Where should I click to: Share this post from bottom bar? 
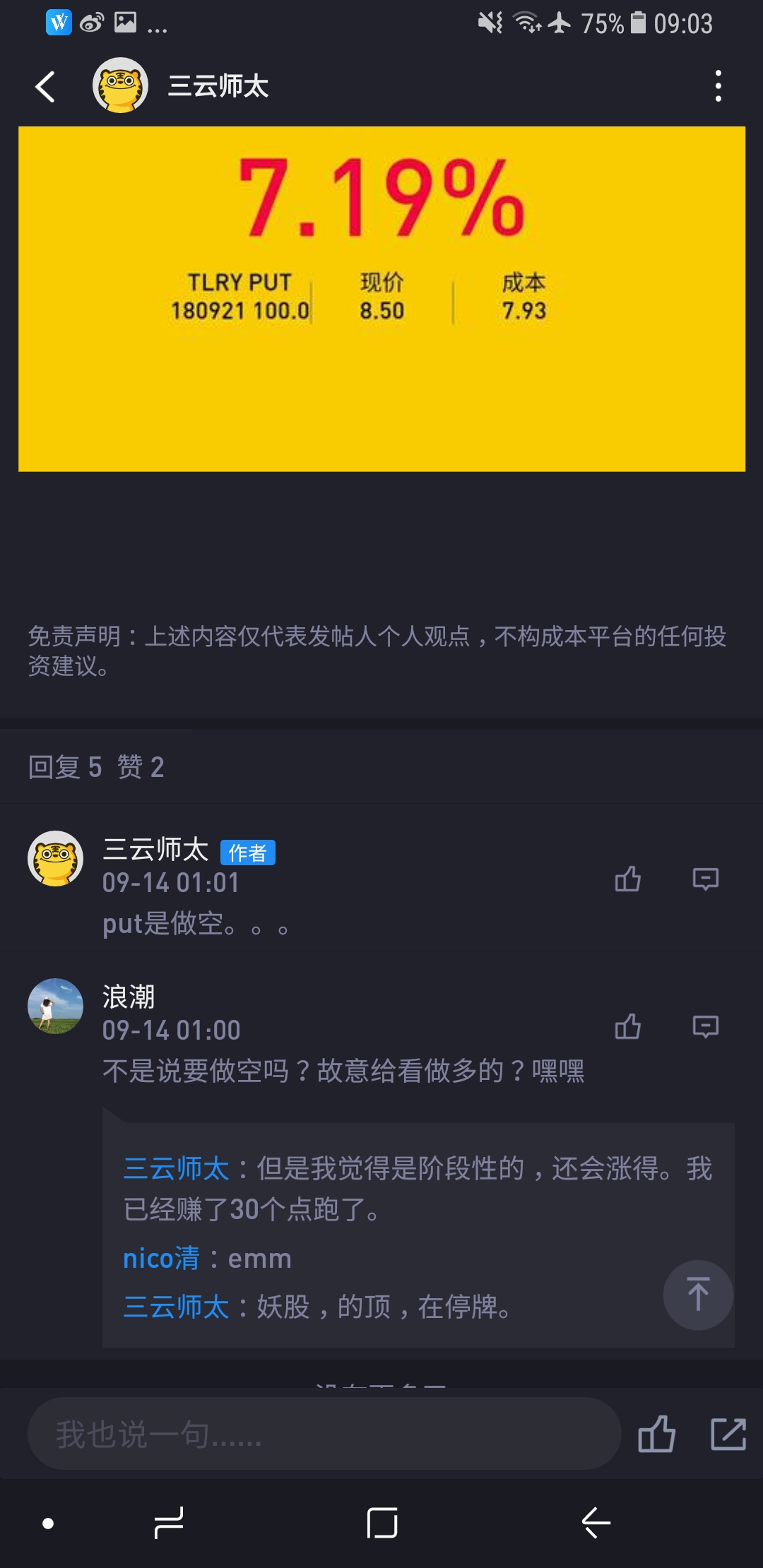click(728, 1434)
